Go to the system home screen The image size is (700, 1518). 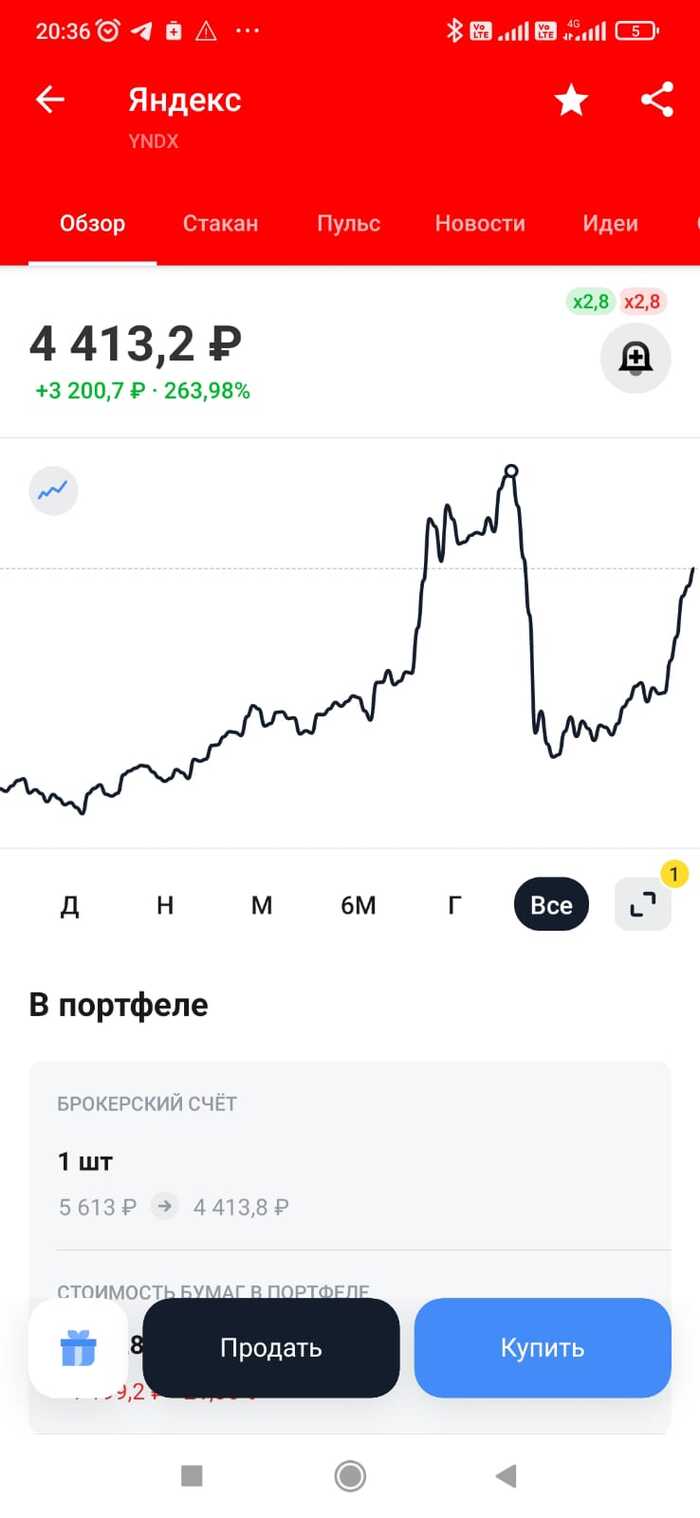(350, 1475)
